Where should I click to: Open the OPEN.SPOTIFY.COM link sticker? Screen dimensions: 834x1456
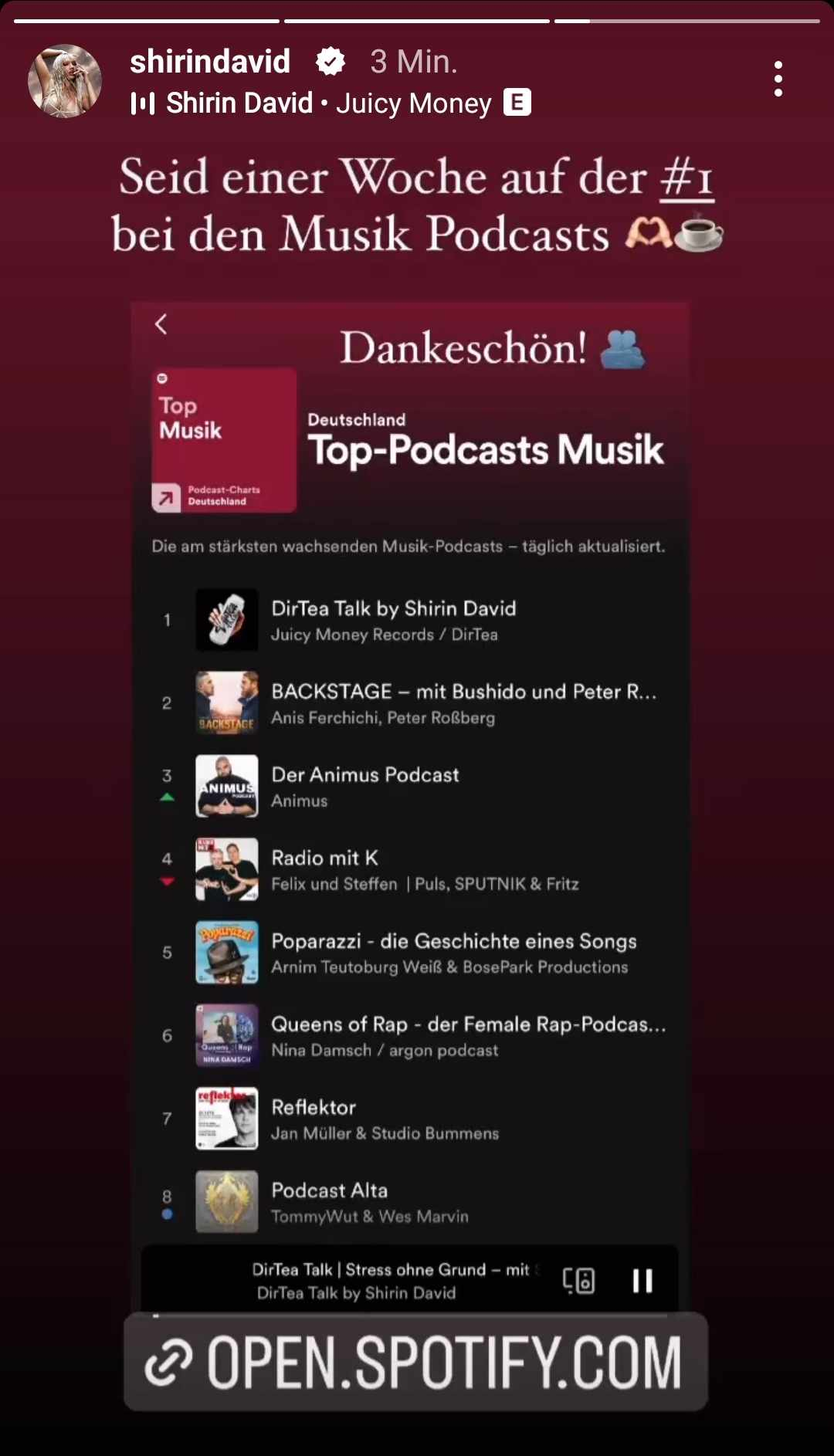pos(415,1362)
